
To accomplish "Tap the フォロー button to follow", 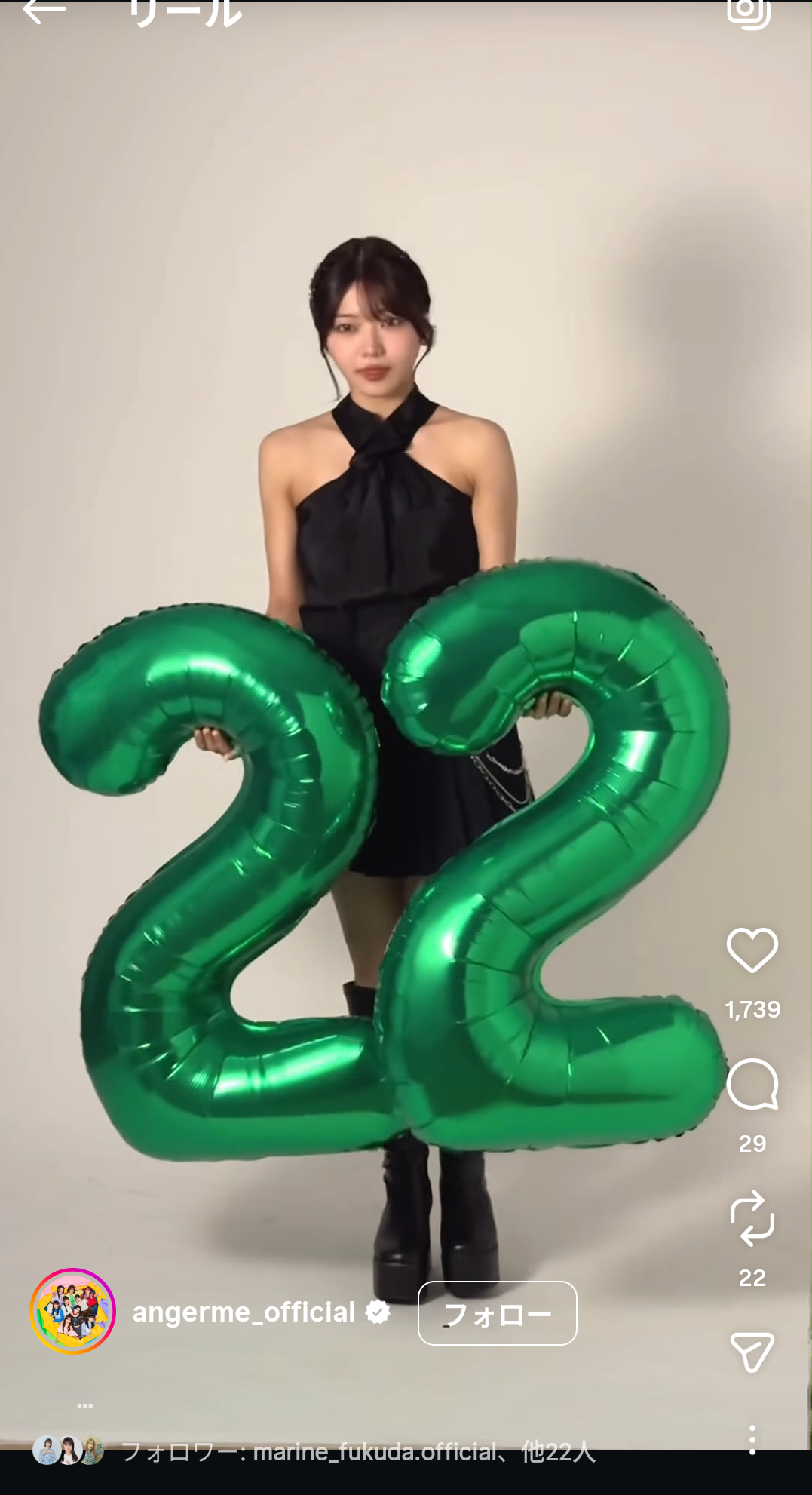I will click(497, 1313).
